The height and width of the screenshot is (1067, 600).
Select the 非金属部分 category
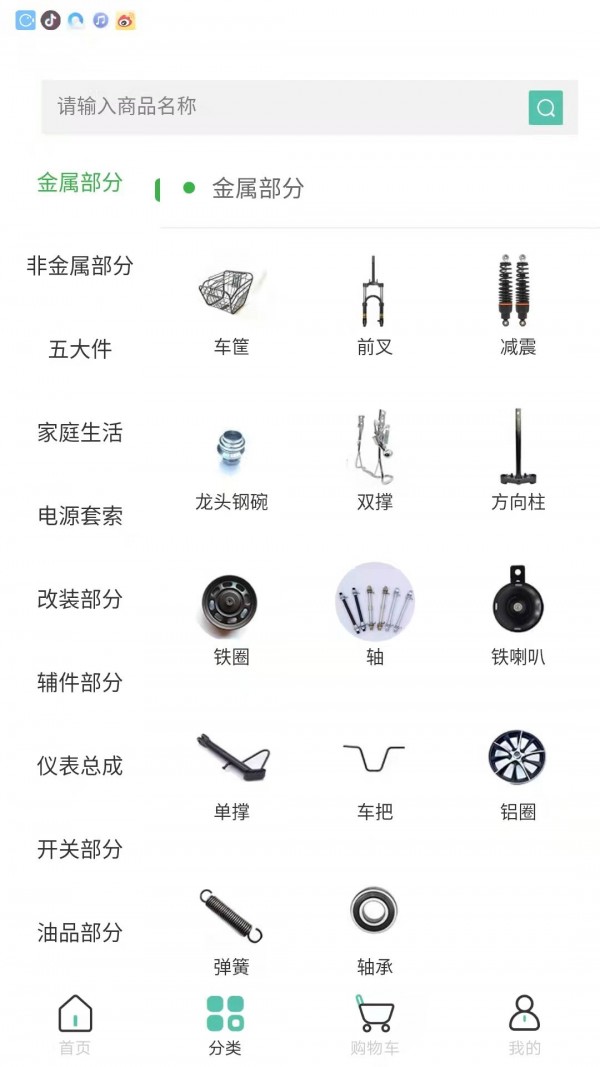click(80, 266)
